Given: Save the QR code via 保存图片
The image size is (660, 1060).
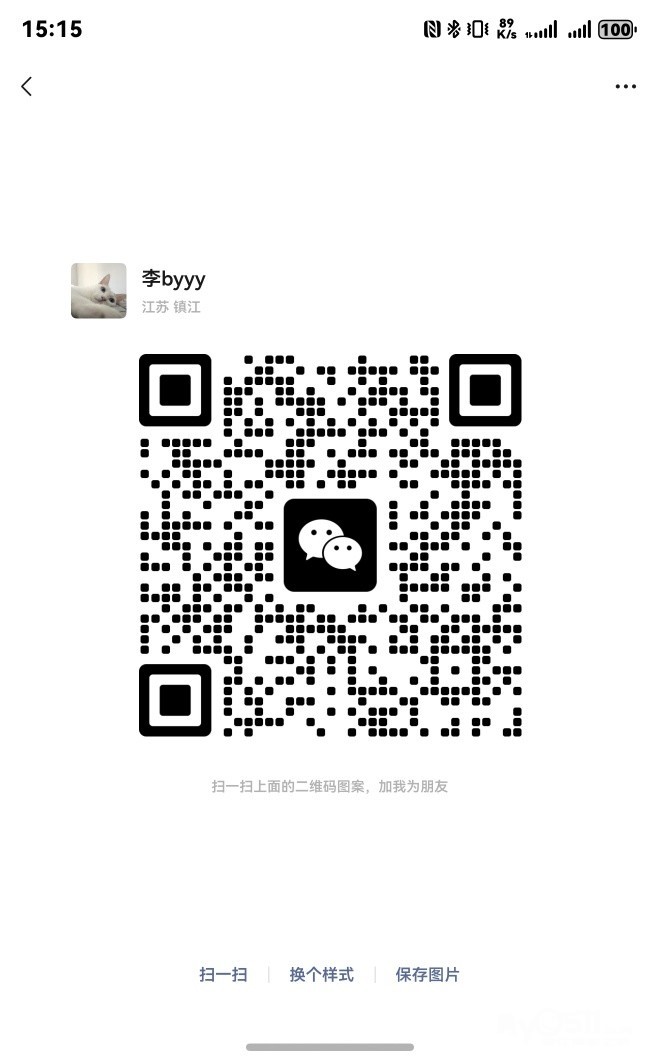Looking at the screenshot, I should click(x=427, y=974).
